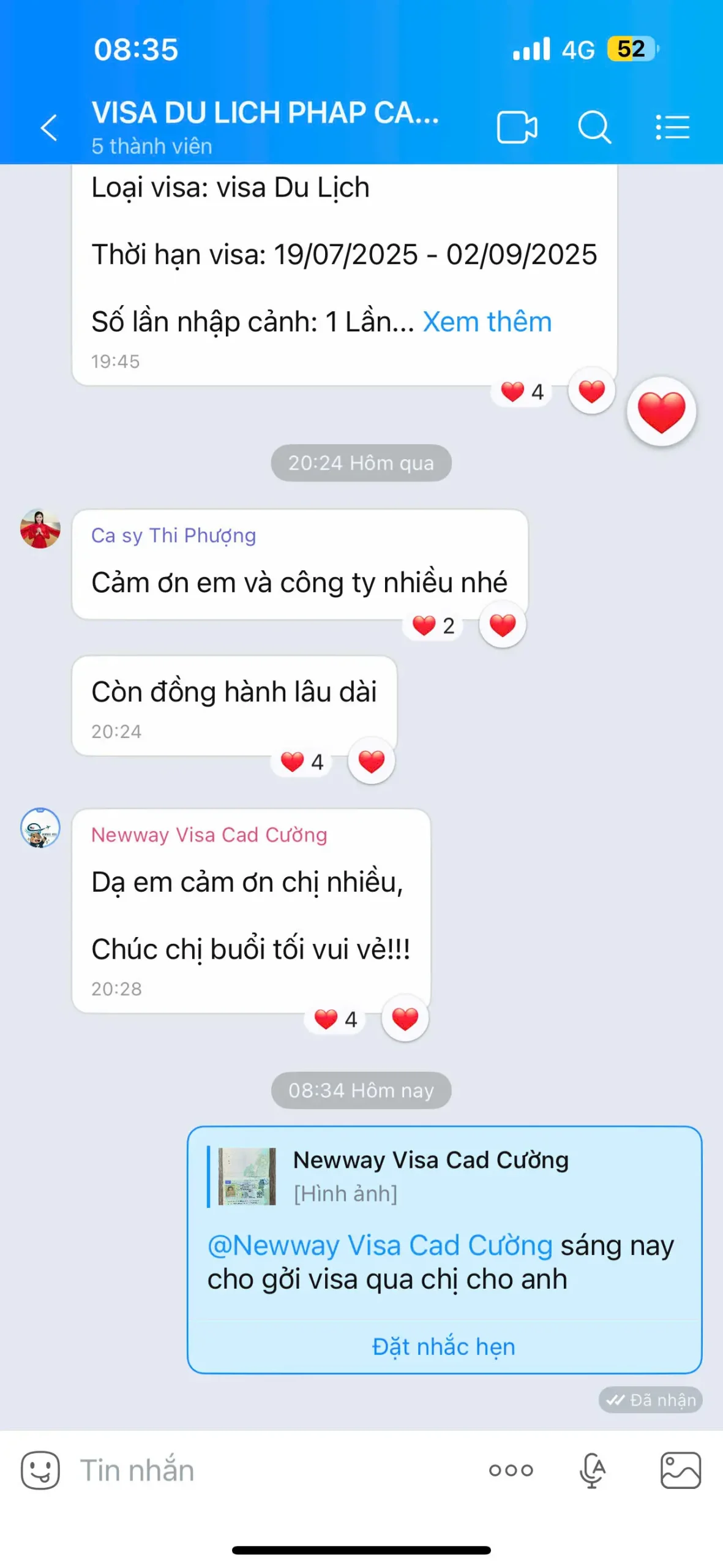This screenshot has height=1568, width=723.
Task: Record a voice message with mic icon
Action: tap(591, 1469)
